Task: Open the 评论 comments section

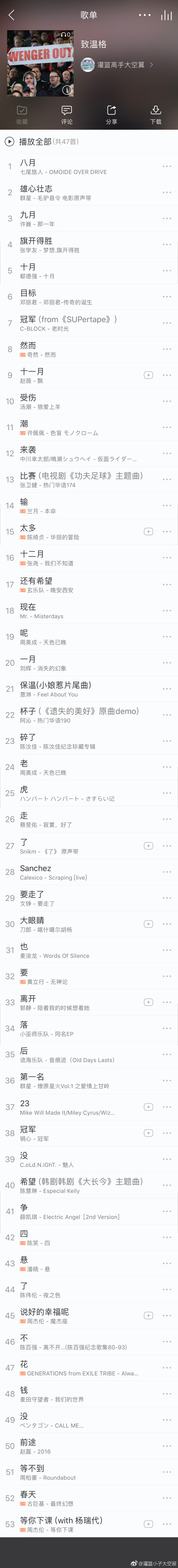Action: click(67, 114)
